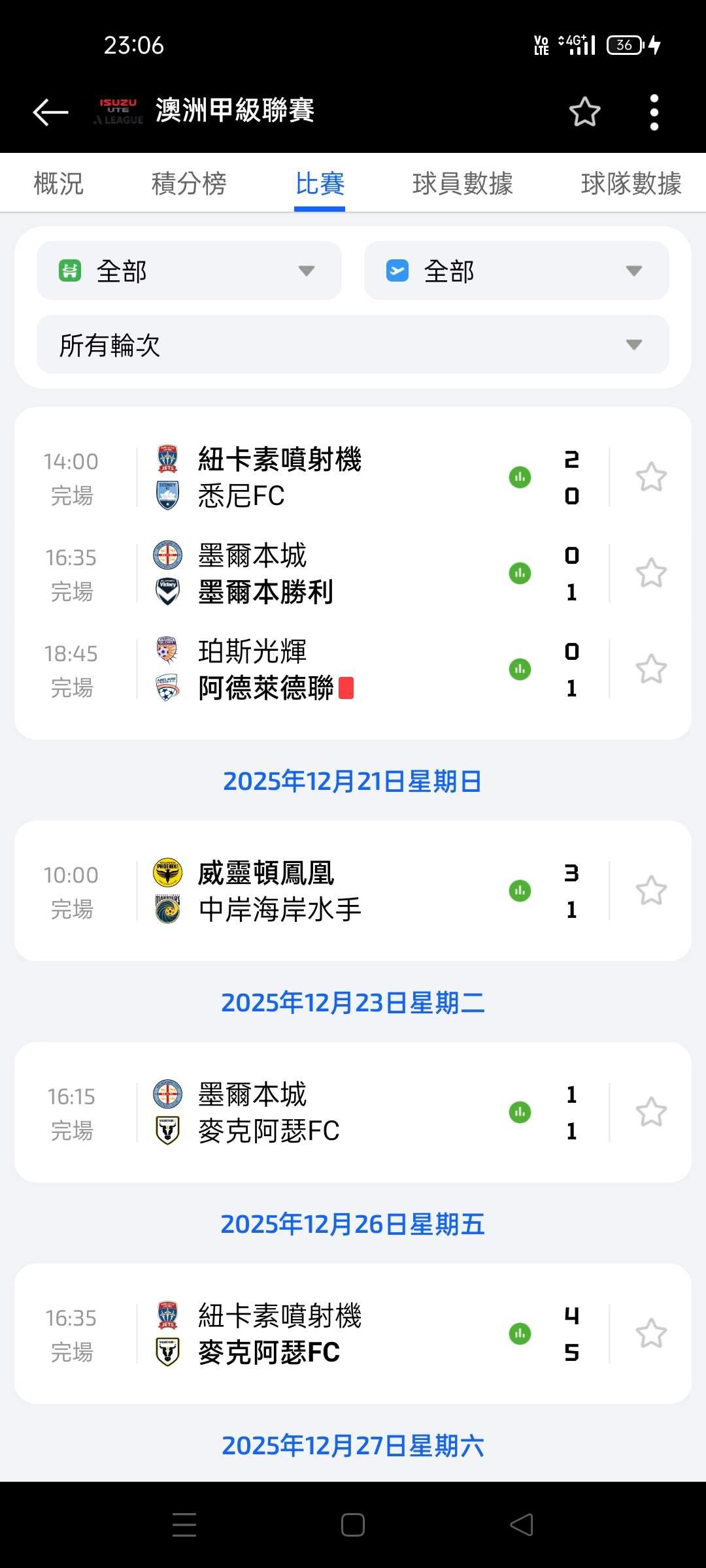Open the 球員數據 tab
706x1568 pixels.
[x=462, y=184]
